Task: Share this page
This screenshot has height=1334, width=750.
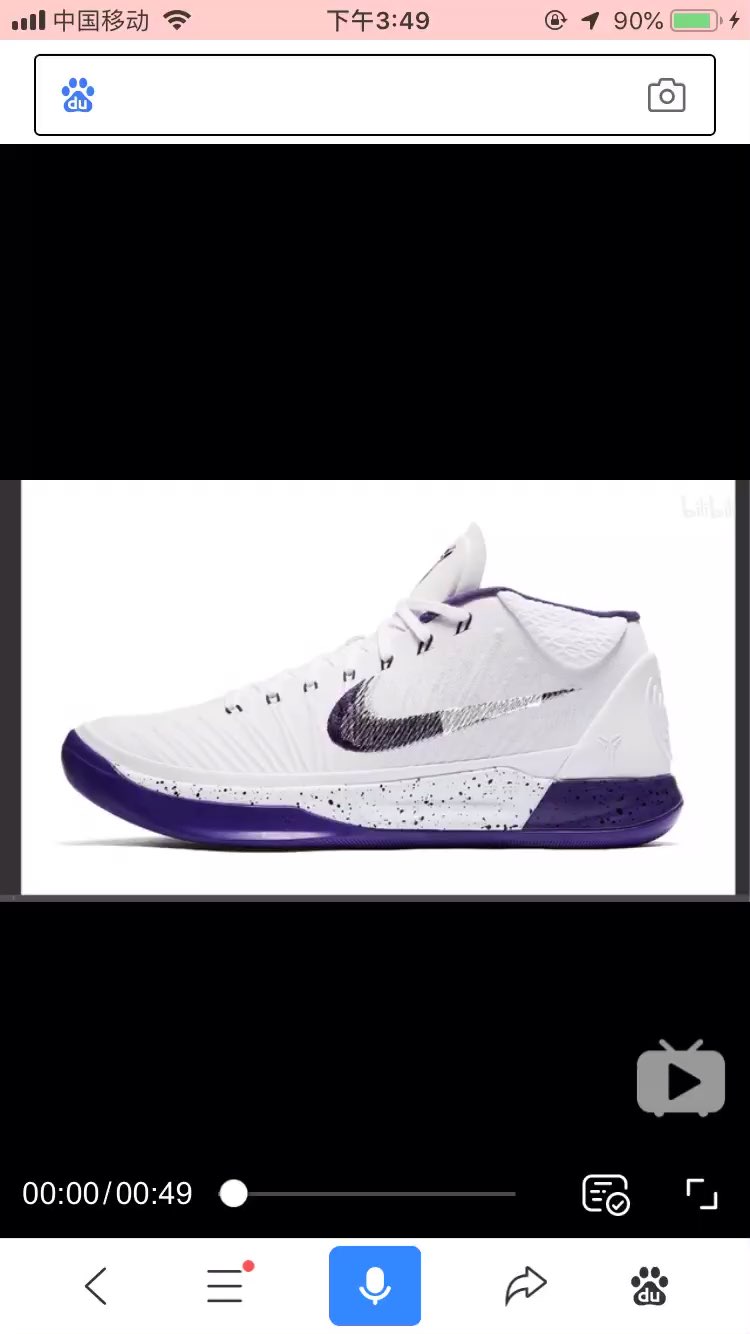Action: point(525,1285)
